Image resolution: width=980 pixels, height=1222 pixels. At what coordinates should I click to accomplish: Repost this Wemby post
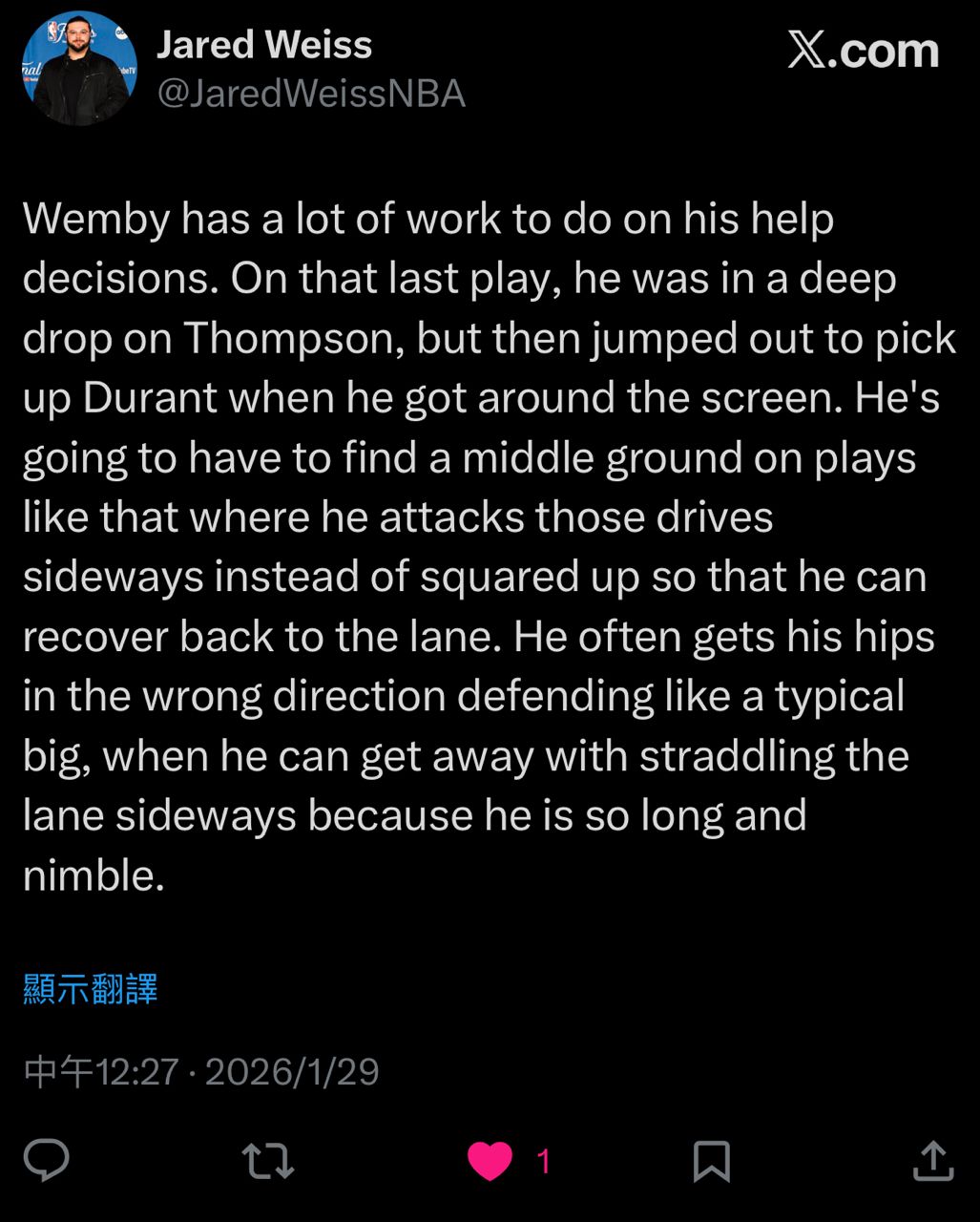coord(267,1161)
